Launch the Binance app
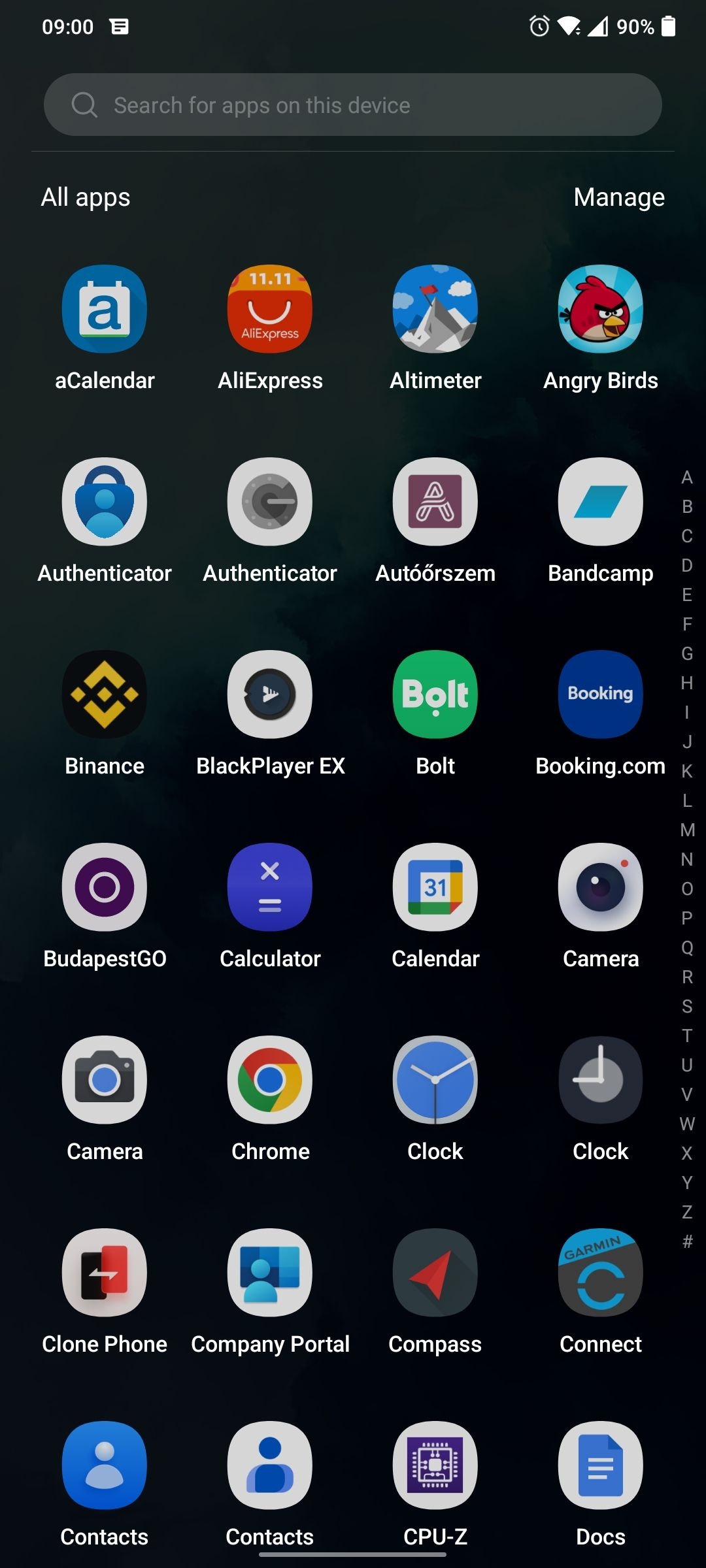706x1568 pixels. 105,694
